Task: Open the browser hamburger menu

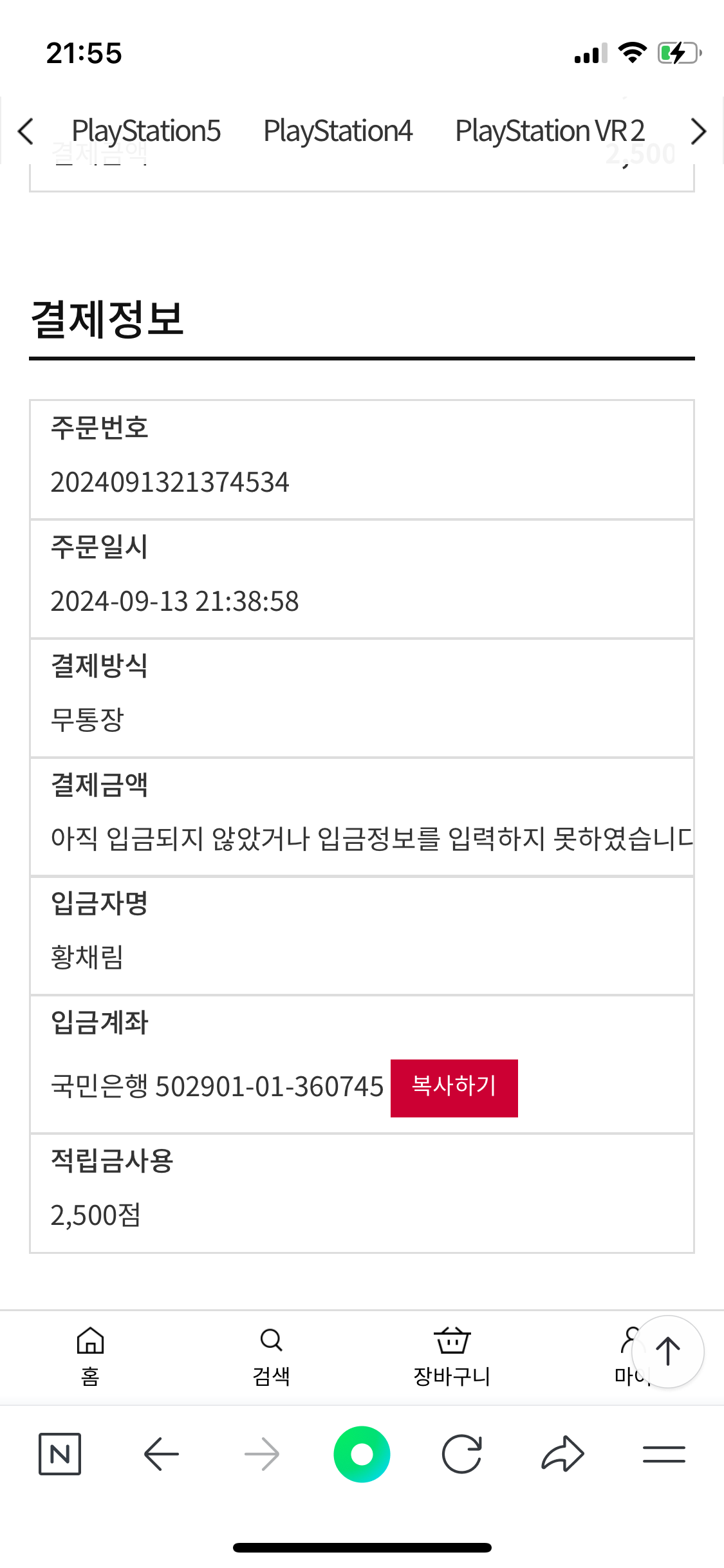Action: 664,1454
